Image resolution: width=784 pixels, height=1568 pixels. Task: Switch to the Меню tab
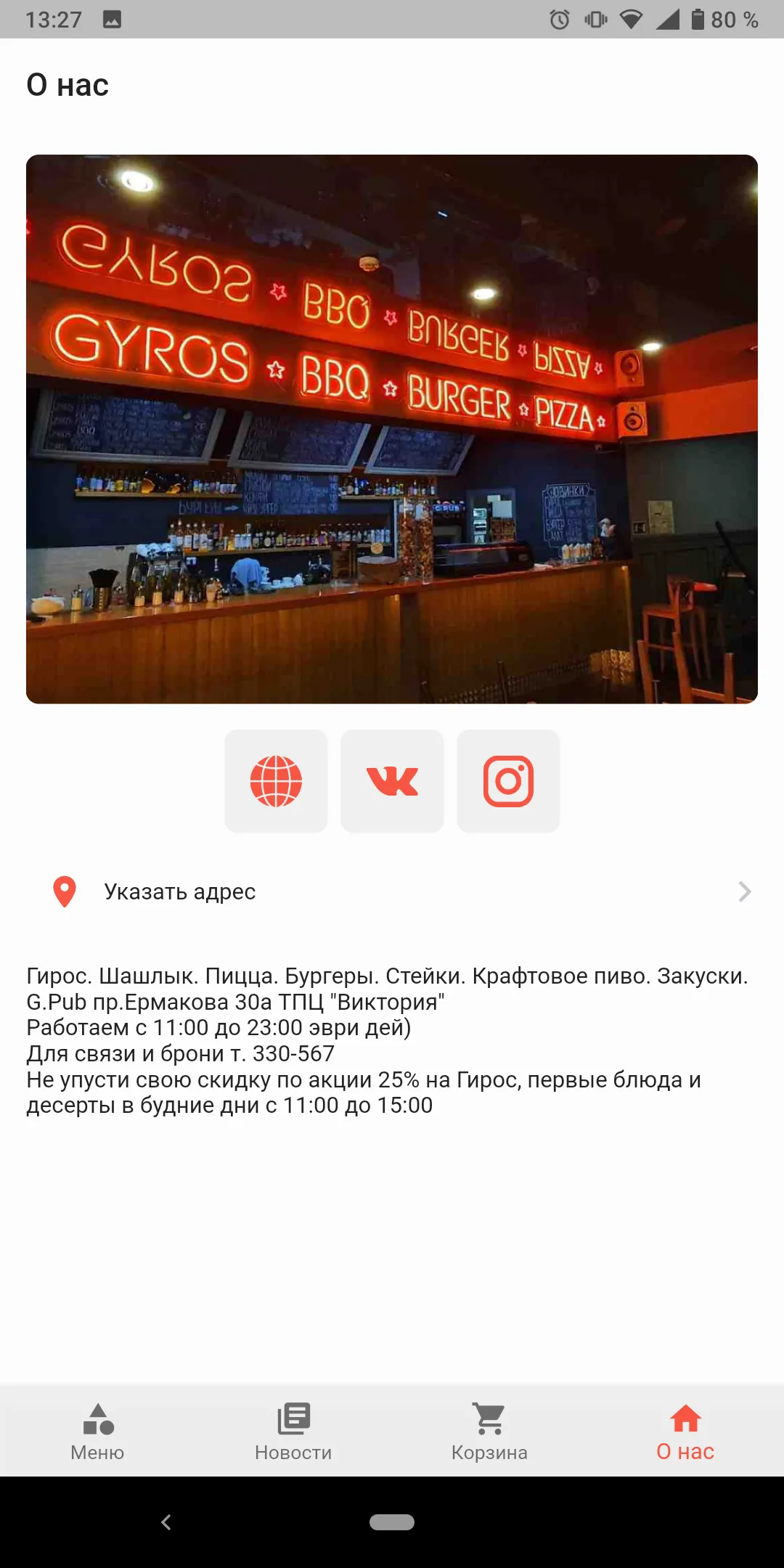(98, 1432)
